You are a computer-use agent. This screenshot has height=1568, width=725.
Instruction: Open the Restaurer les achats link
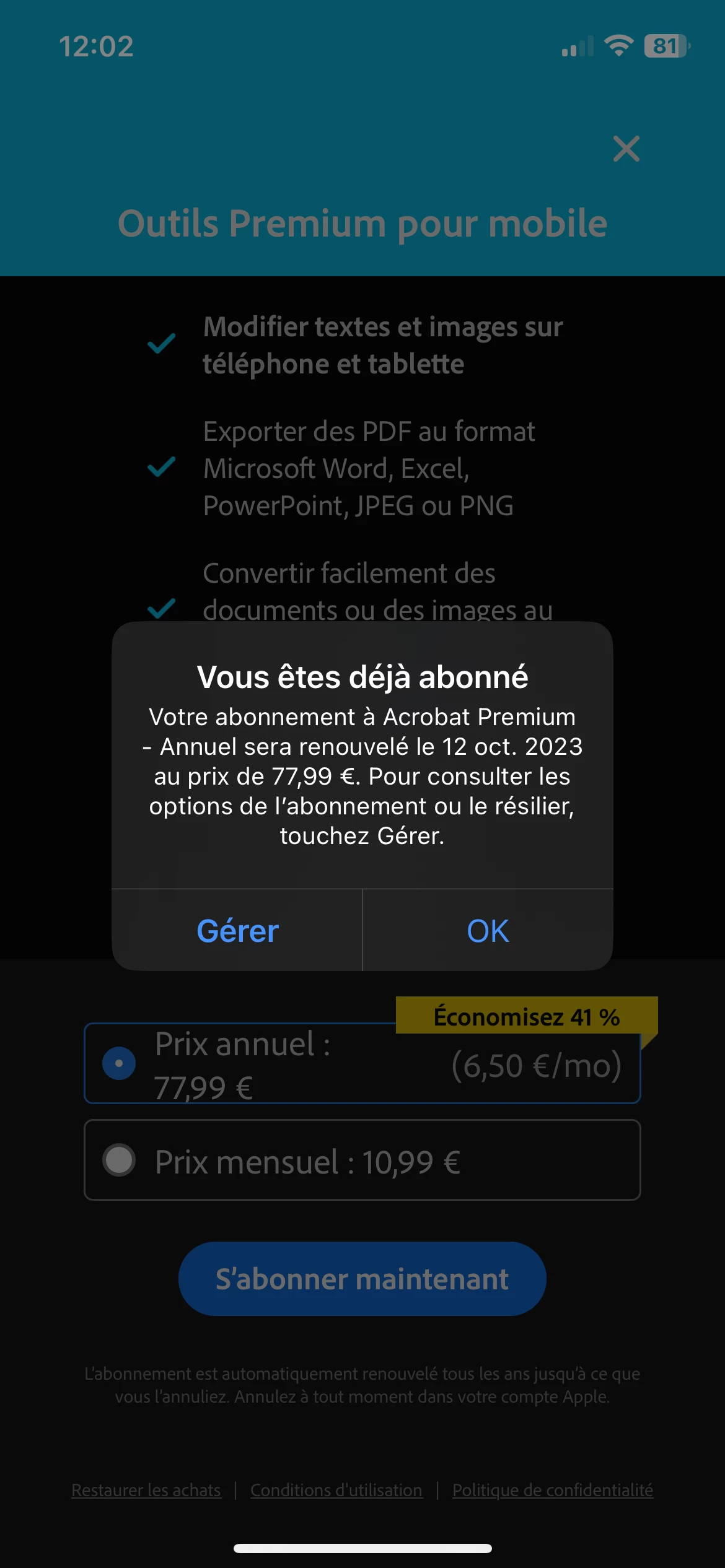click(x=146, y=1490)
